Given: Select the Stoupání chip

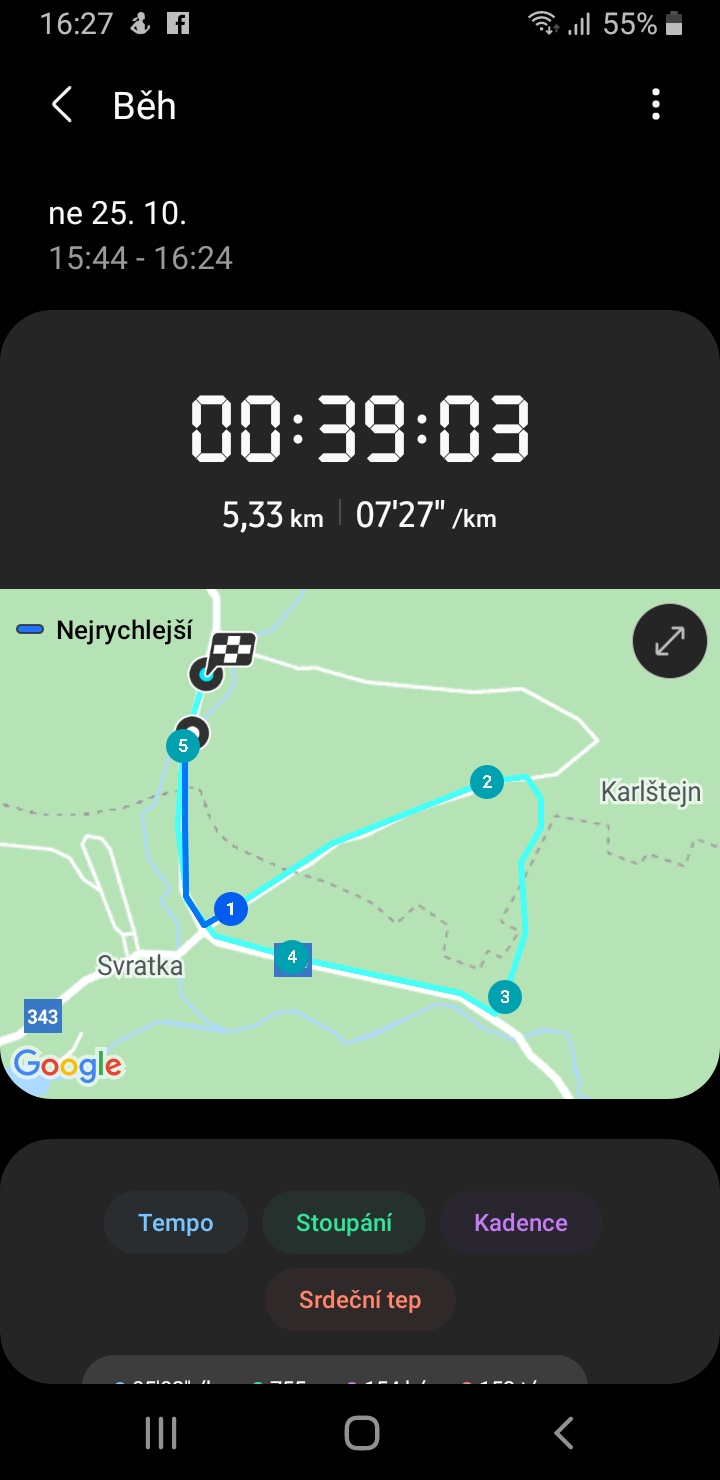Looking at the screenshot, I should pos(344,1223).
